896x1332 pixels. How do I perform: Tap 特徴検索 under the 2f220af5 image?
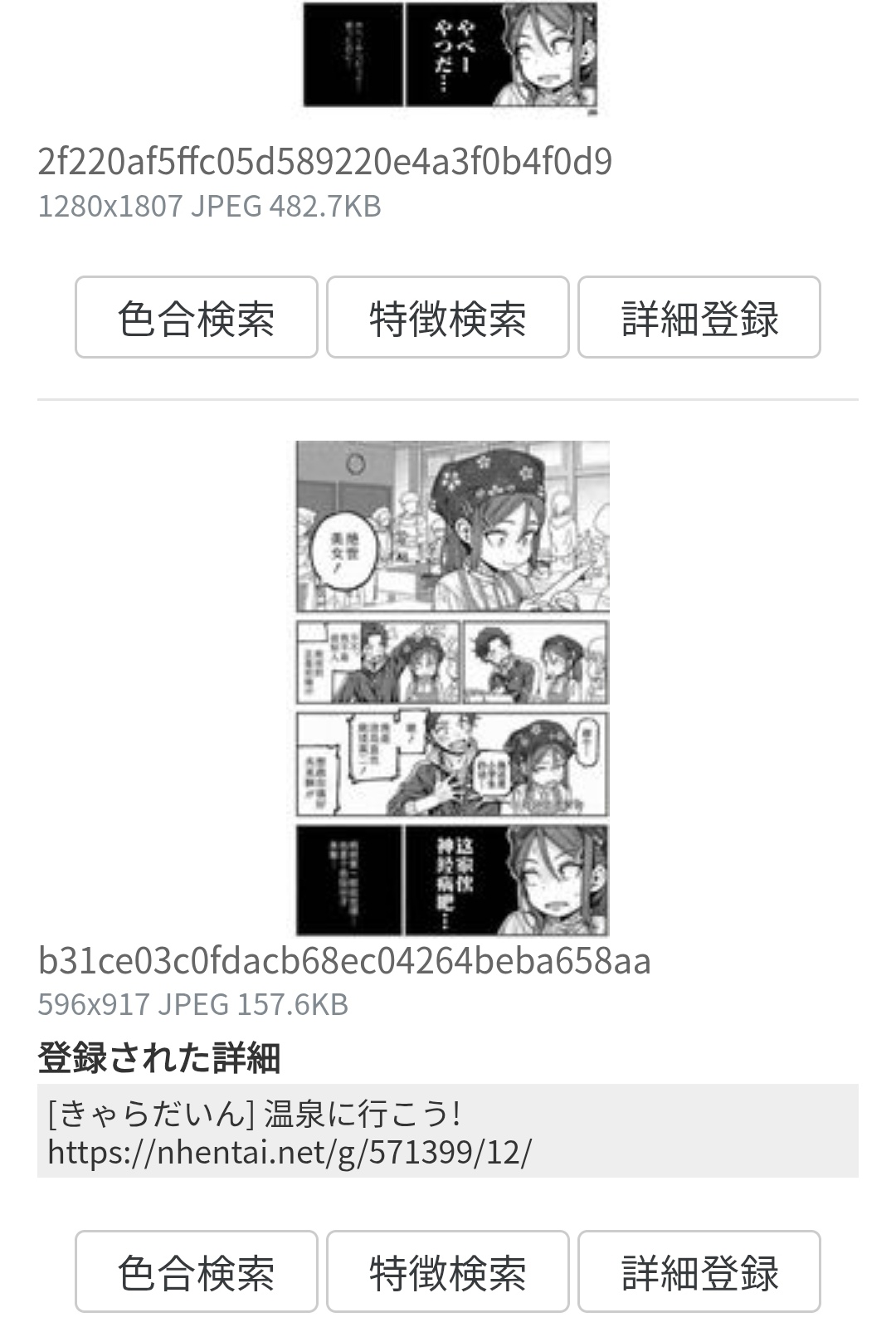(448, 318)
